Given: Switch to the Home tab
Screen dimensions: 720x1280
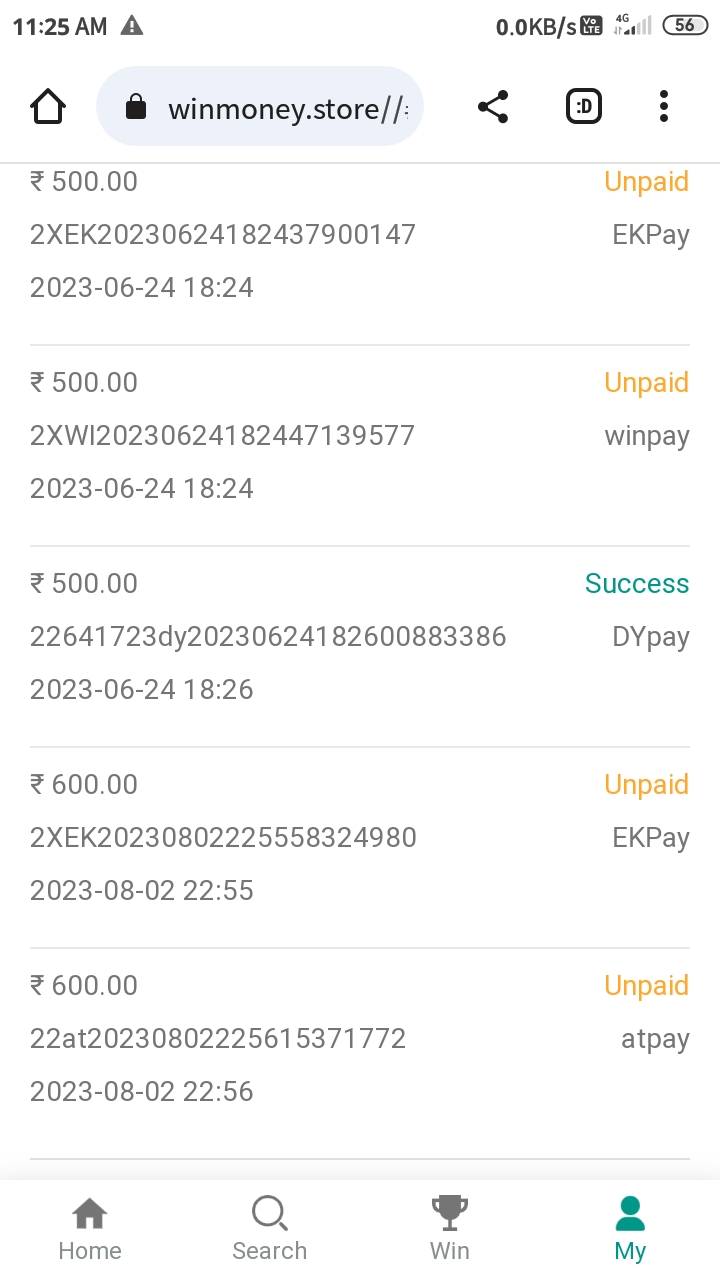Looking at the screenshot, I should pyautogui.click(x=90, y=1230).
